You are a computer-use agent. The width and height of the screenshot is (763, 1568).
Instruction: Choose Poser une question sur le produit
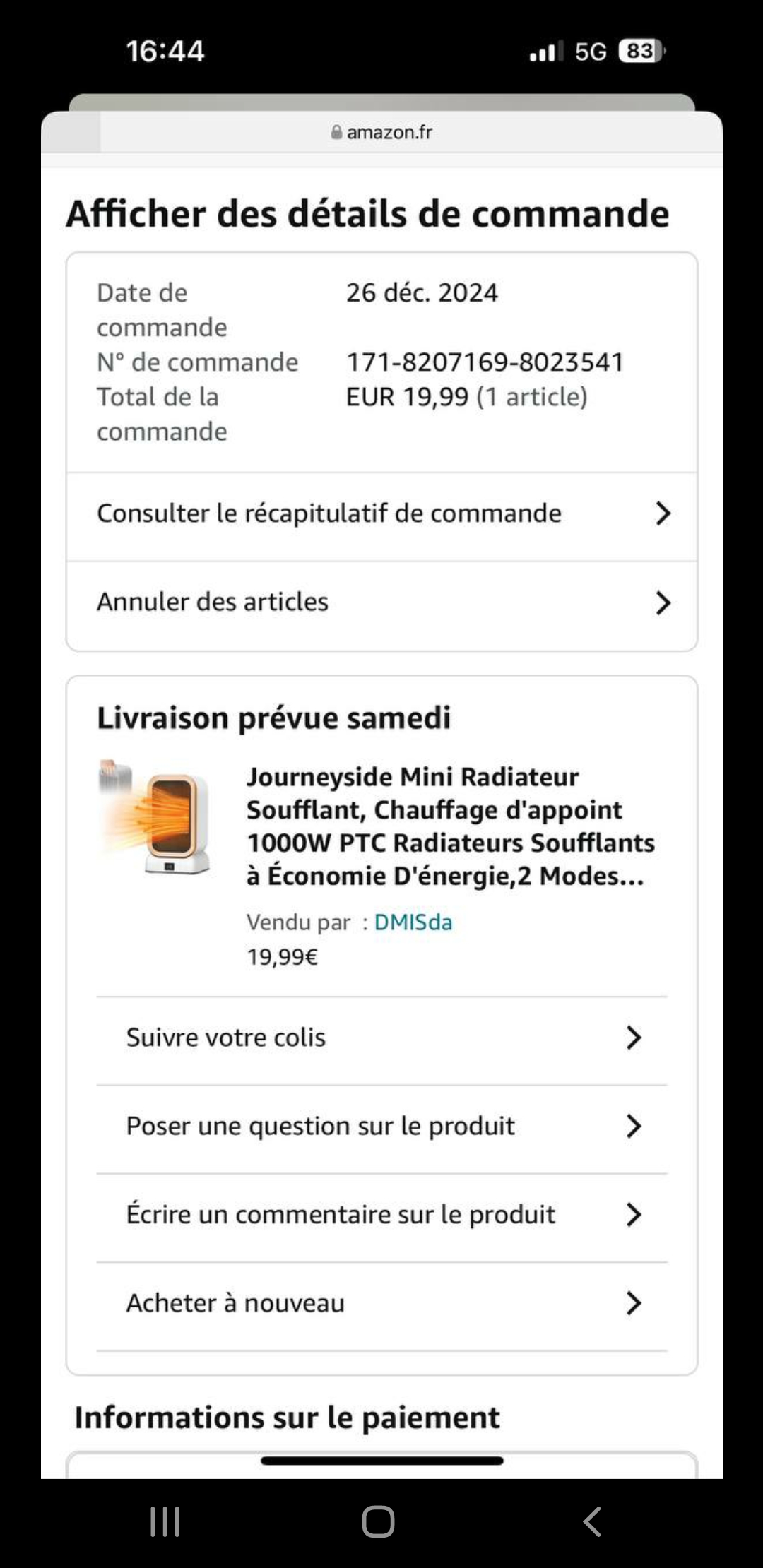pyautogui.click(x=381, y=1126)
